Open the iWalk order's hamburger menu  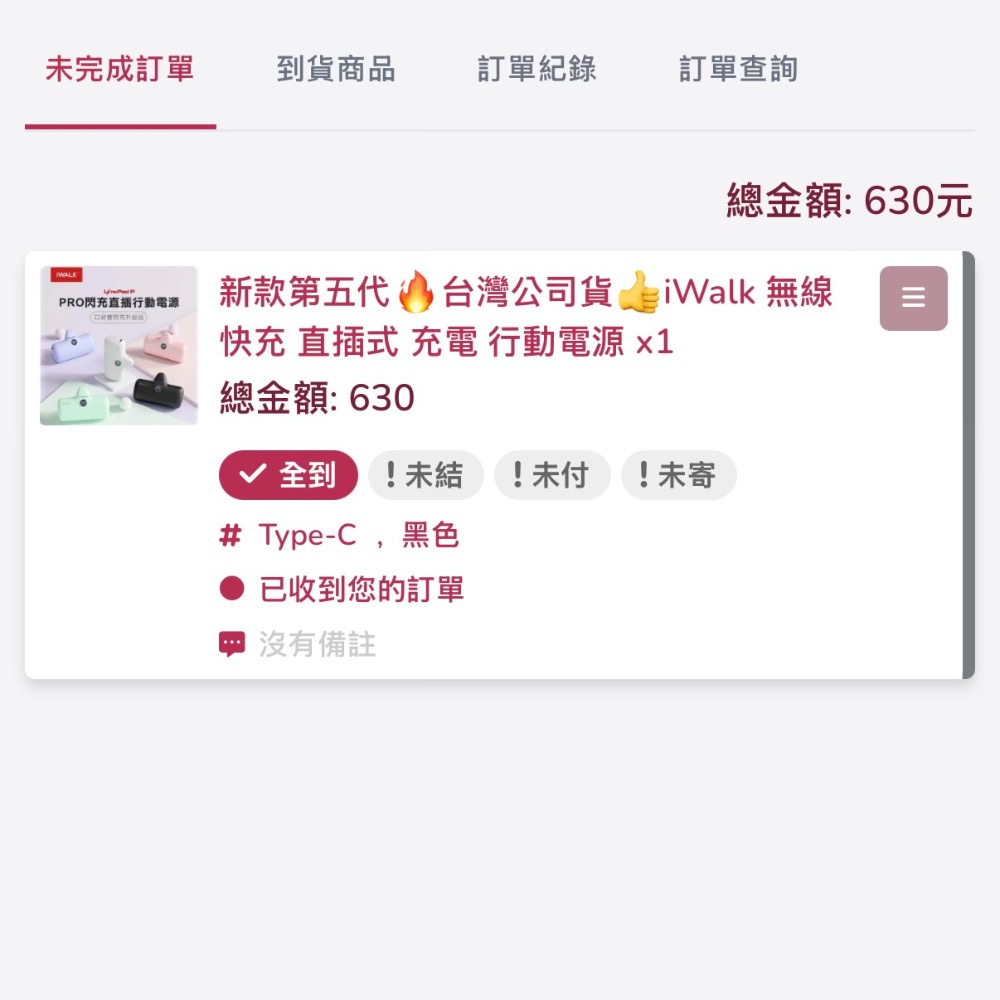pos(913,298)
